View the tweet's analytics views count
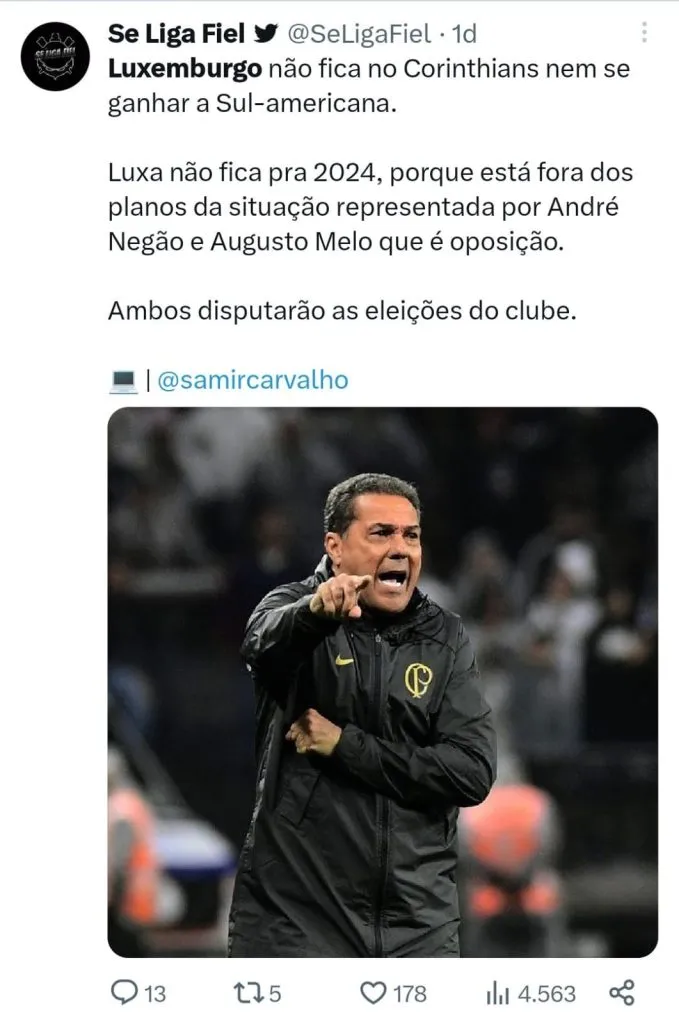Image resolution: width=679 pixels, height=1024 pixels. [497, 992]
